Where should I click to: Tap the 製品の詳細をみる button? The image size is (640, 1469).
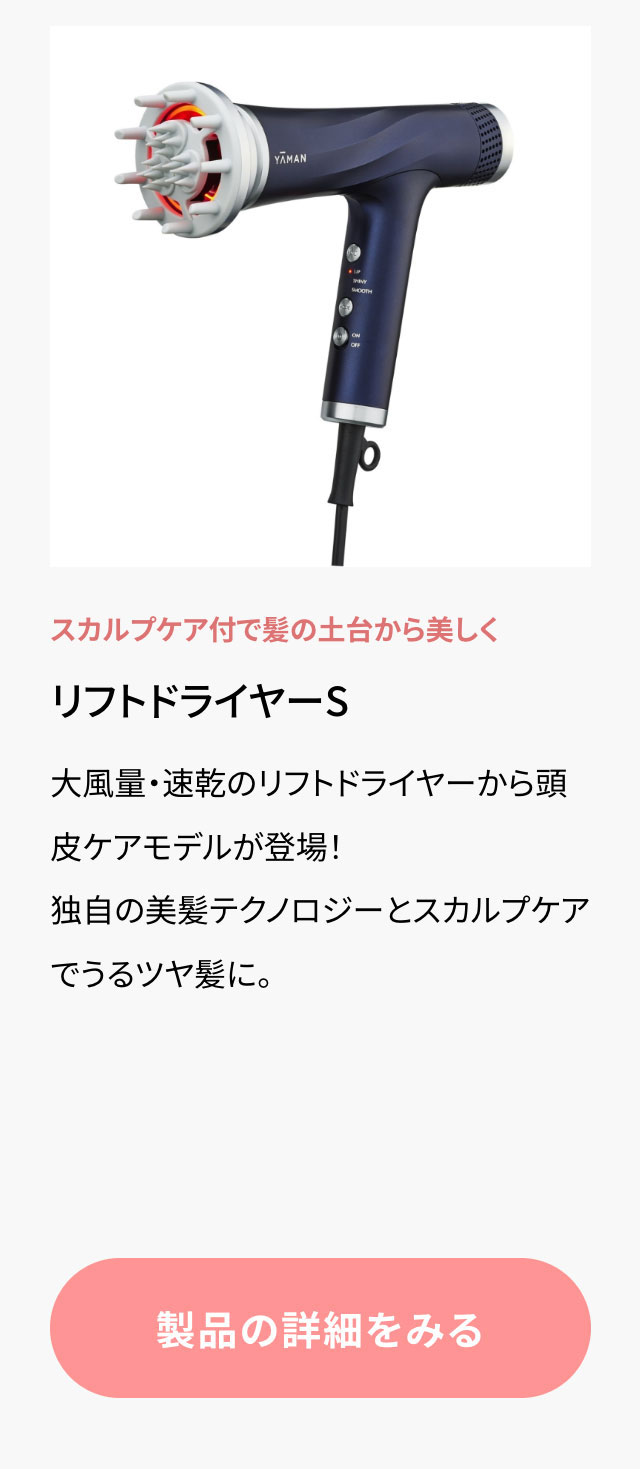(320, 1328)
